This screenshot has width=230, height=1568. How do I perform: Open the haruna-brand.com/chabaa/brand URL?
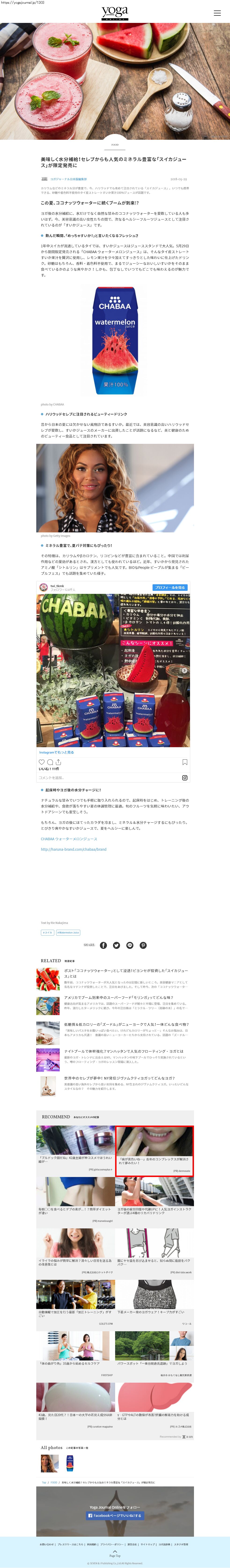coord(73,849)
